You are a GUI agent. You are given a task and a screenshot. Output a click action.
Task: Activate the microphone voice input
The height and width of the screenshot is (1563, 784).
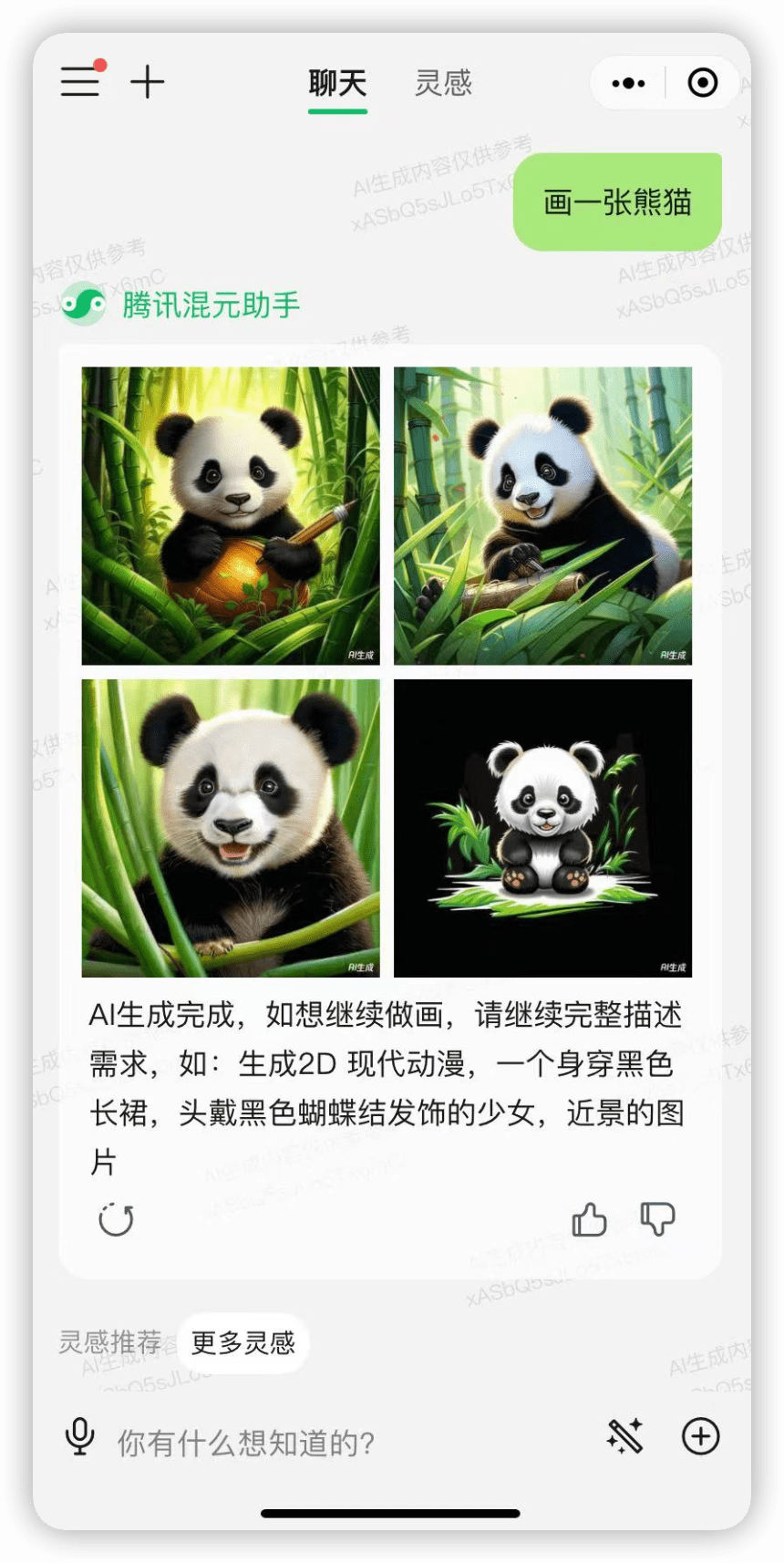pos(80,1437)
